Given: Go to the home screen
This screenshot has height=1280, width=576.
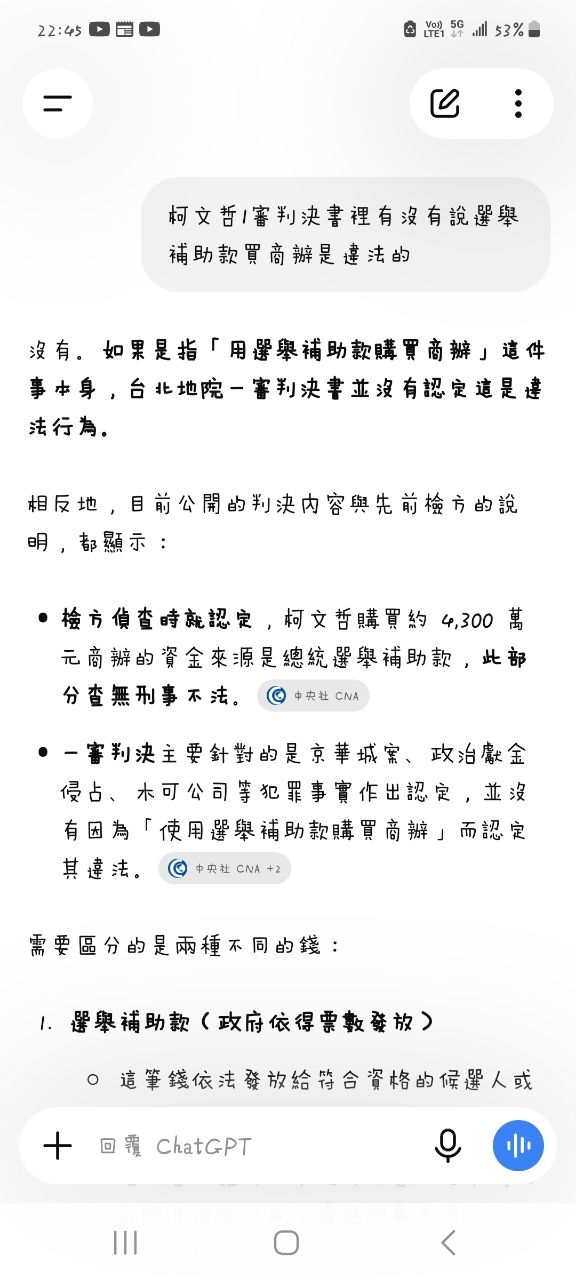Looking at the screenshot, I should (x=287, y=1243).
